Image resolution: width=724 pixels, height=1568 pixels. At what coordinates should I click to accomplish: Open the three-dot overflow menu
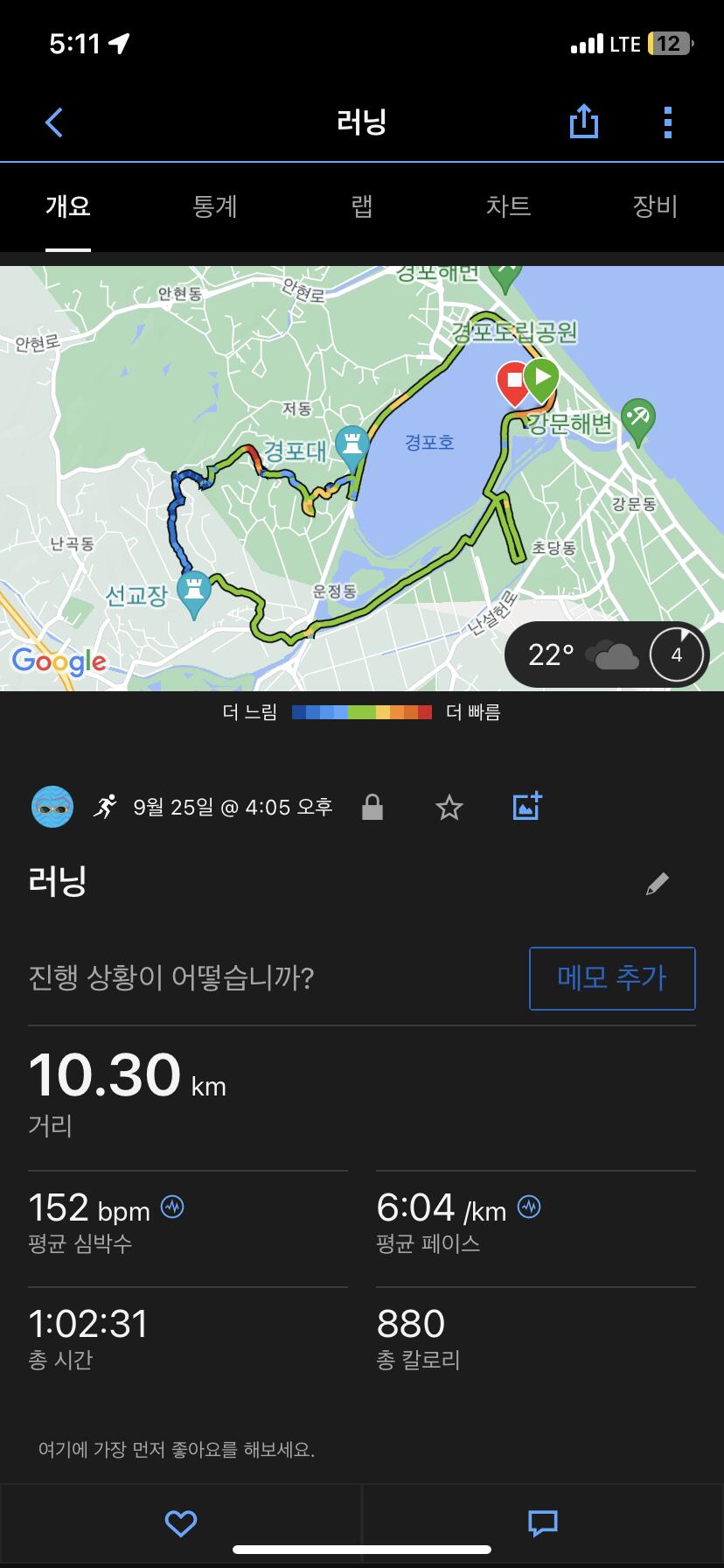(x=668, y=122)
